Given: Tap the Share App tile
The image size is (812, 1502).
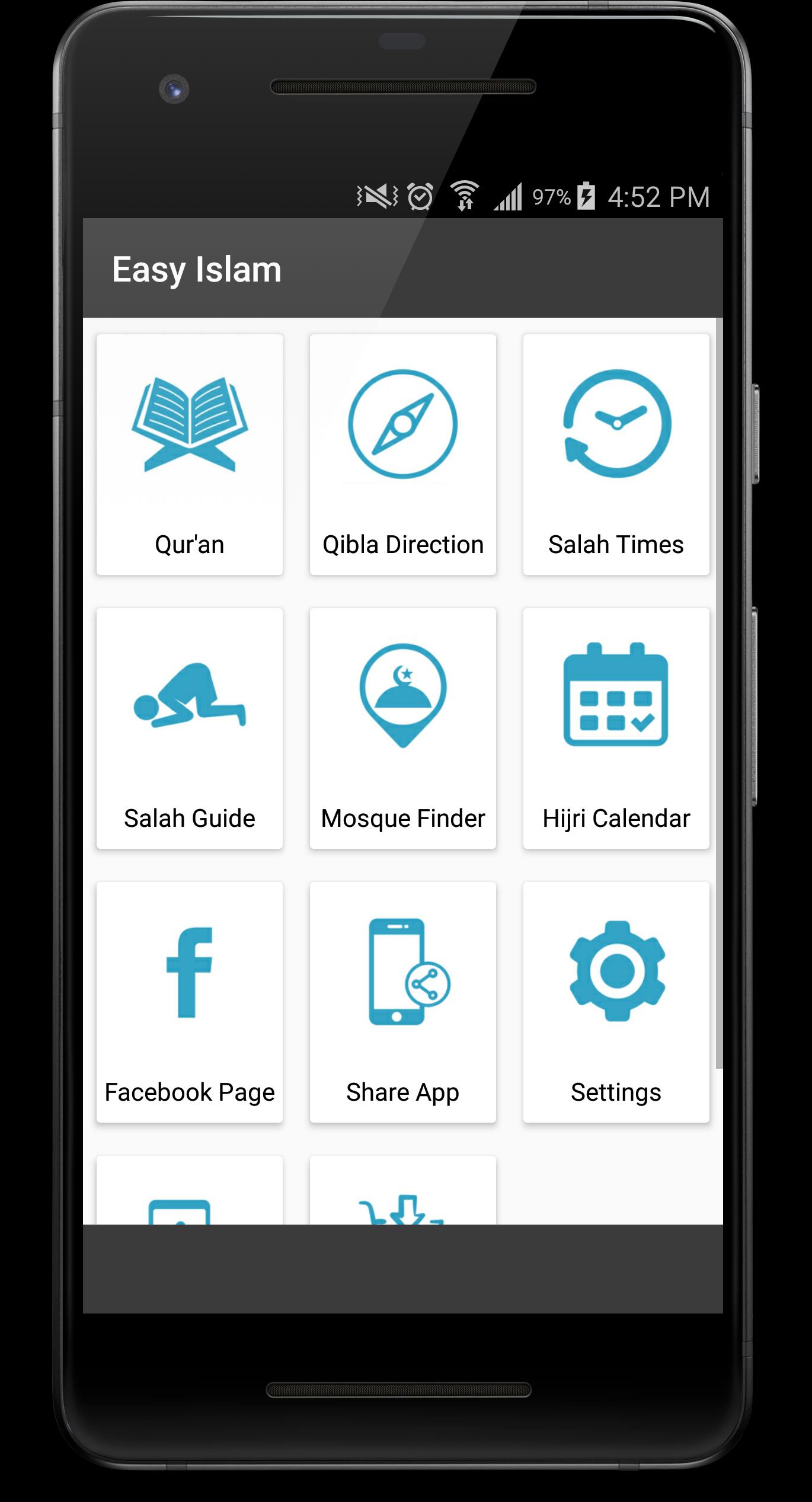Looking at the screenshot, I should pos(403,1002).
